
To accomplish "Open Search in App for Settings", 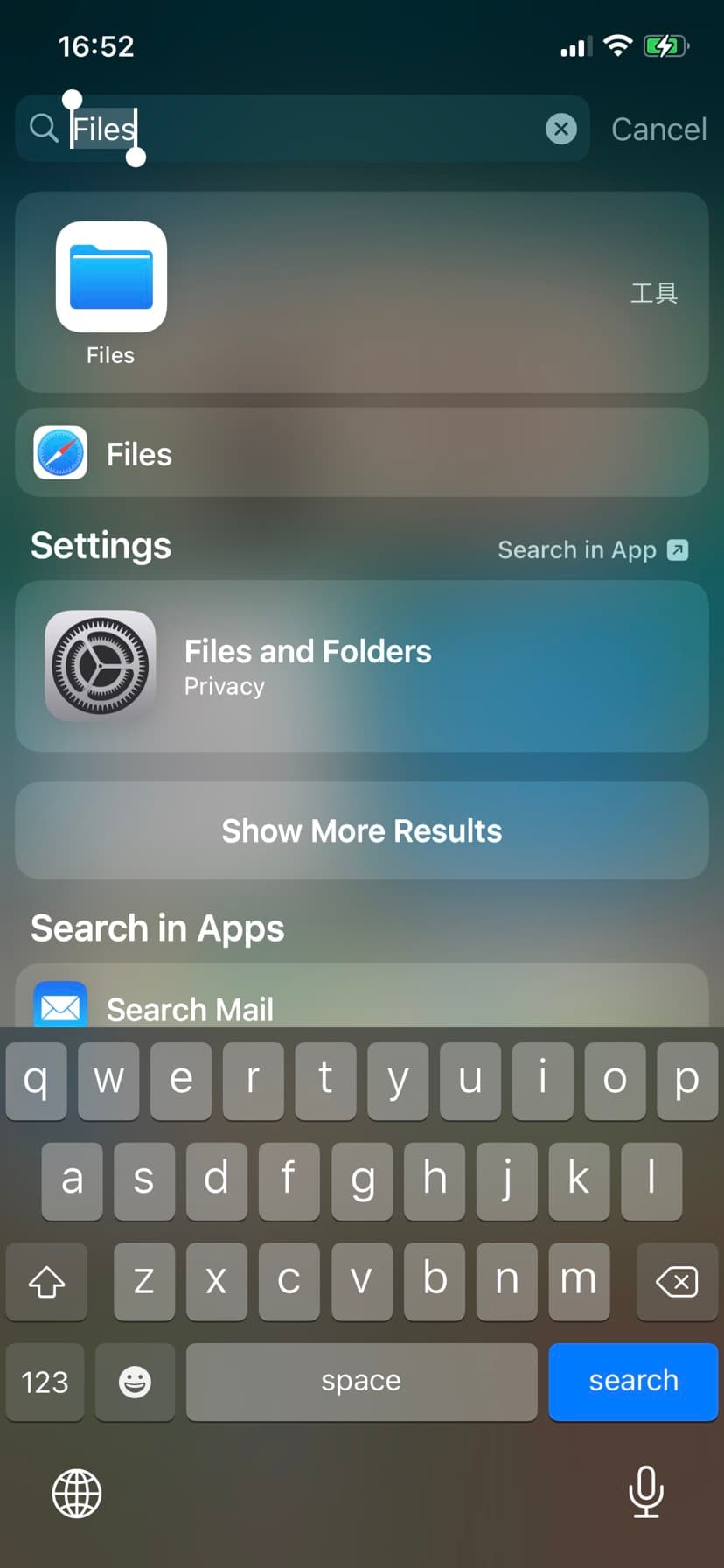I will tap(593, 549).
